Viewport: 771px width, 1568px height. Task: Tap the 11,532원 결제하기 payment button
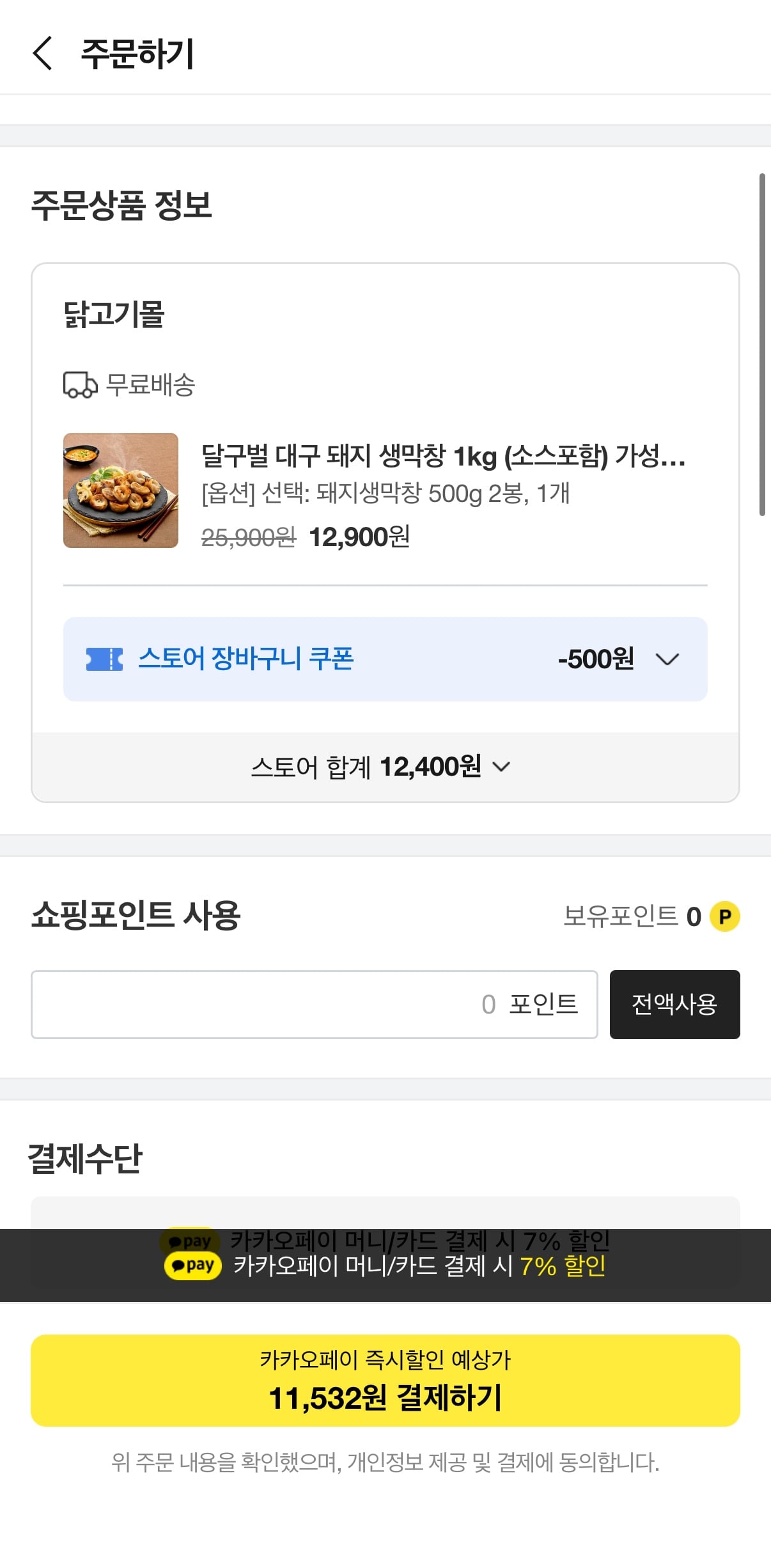[x=385, y=1379]
